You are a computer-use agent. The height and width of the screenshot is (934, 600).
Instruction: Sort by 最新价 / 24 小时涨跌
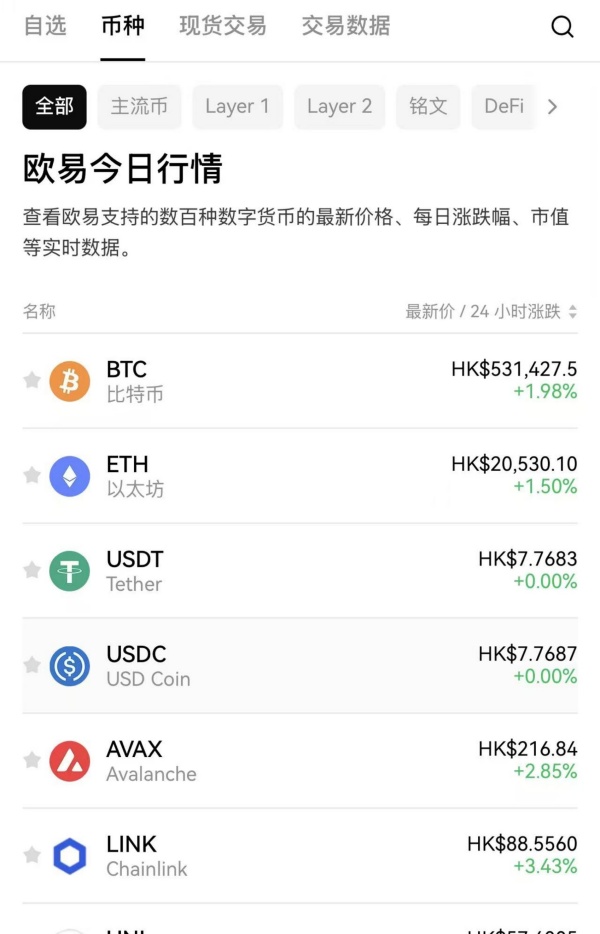(491, 312)
